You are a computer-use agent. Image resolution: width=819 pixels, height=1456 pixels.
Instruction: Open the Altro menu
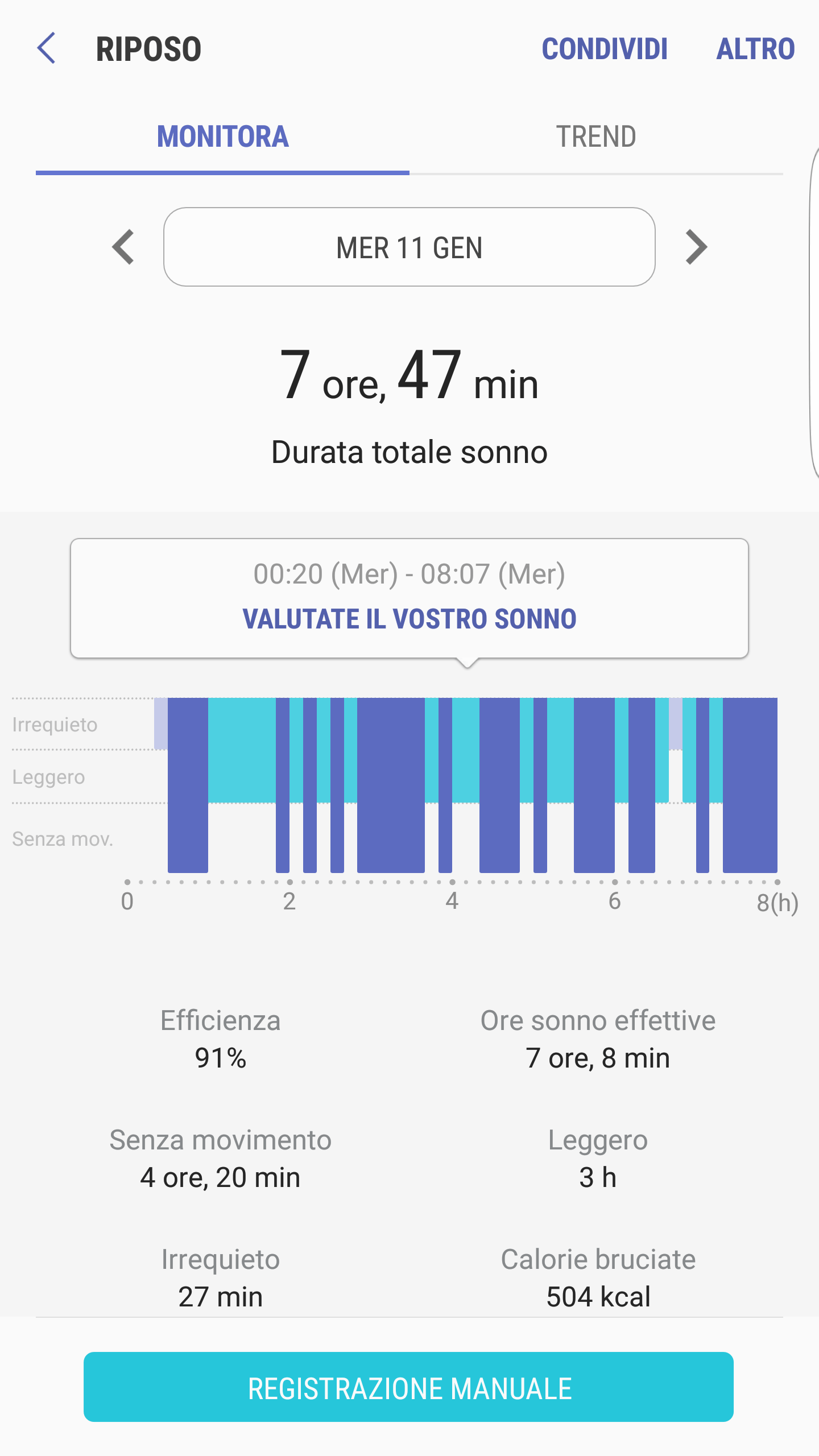coord(755,49)
